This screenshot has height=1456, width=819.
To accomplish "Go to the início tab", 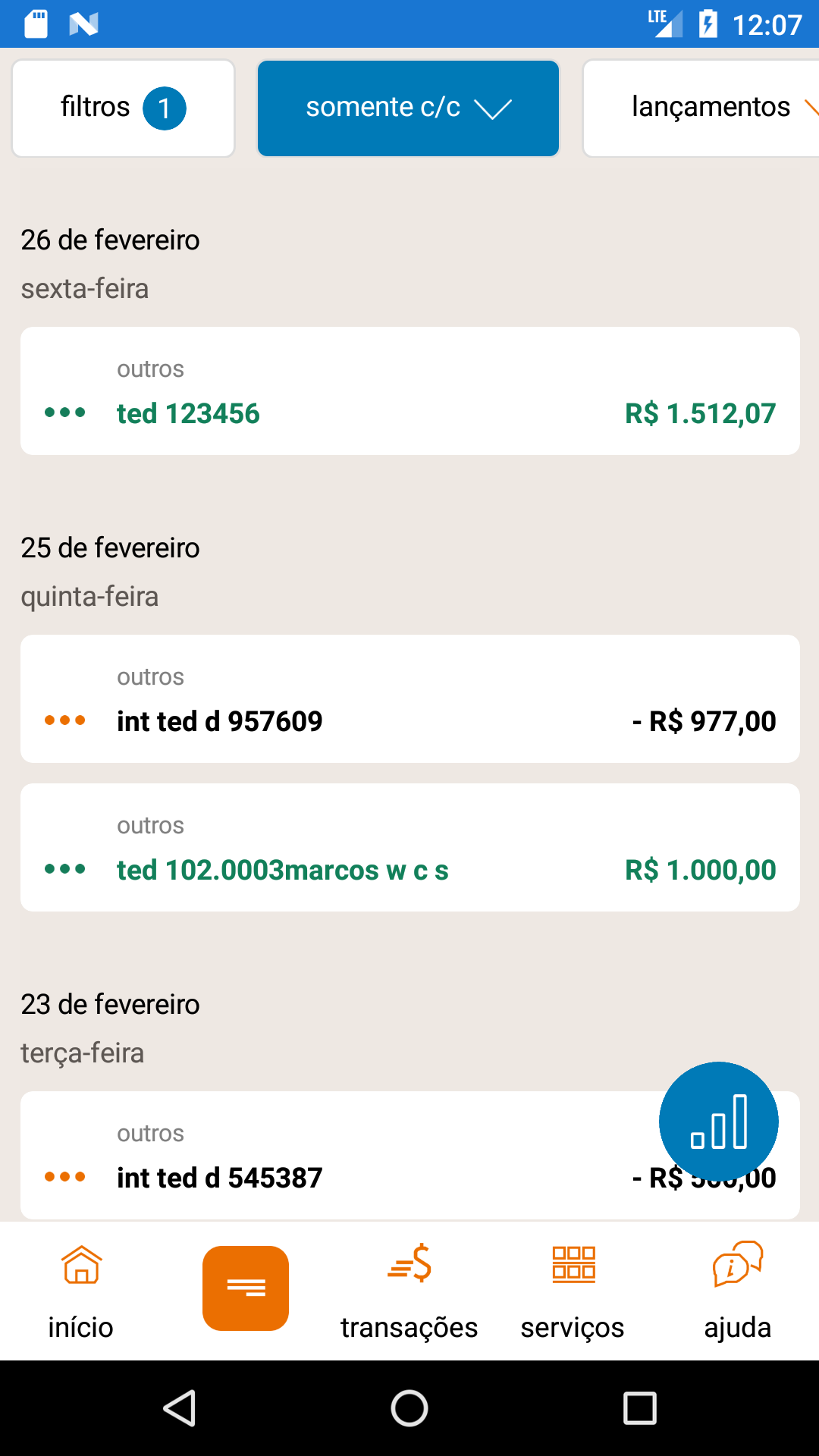I will 81,1291.
